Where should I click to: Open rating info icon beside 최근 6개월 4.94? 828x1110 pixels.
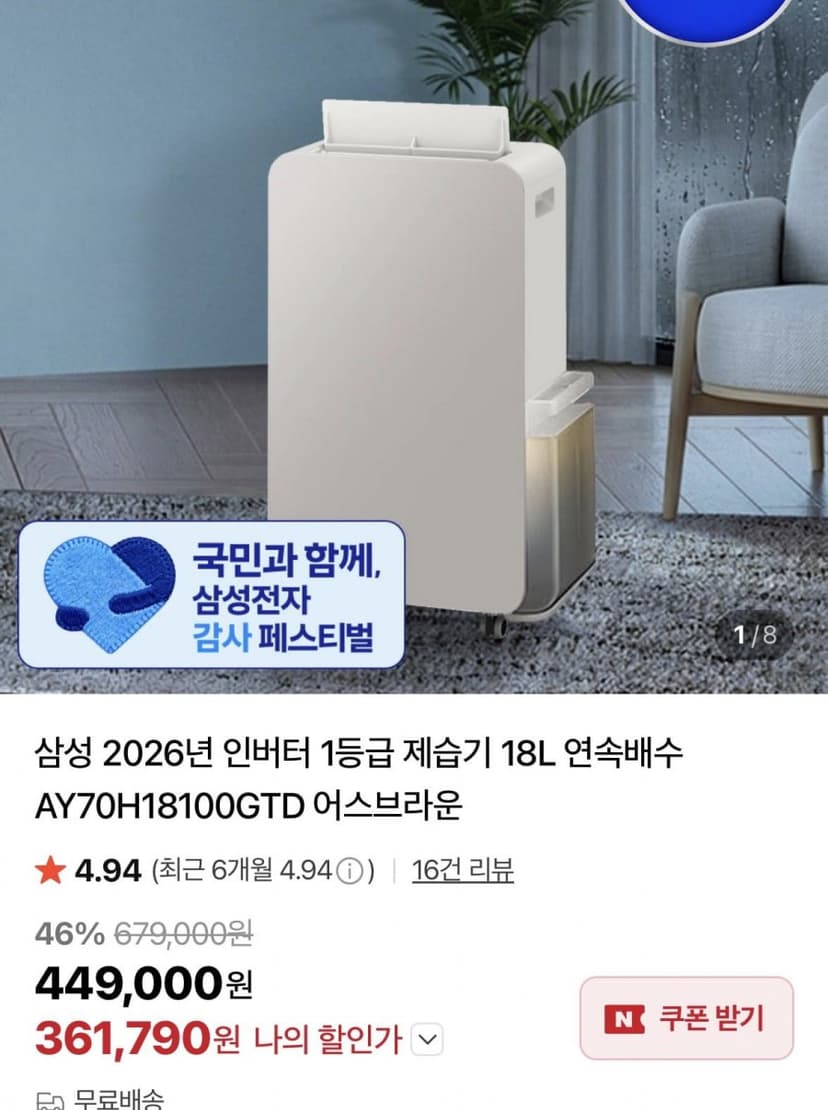pos(349,871)
